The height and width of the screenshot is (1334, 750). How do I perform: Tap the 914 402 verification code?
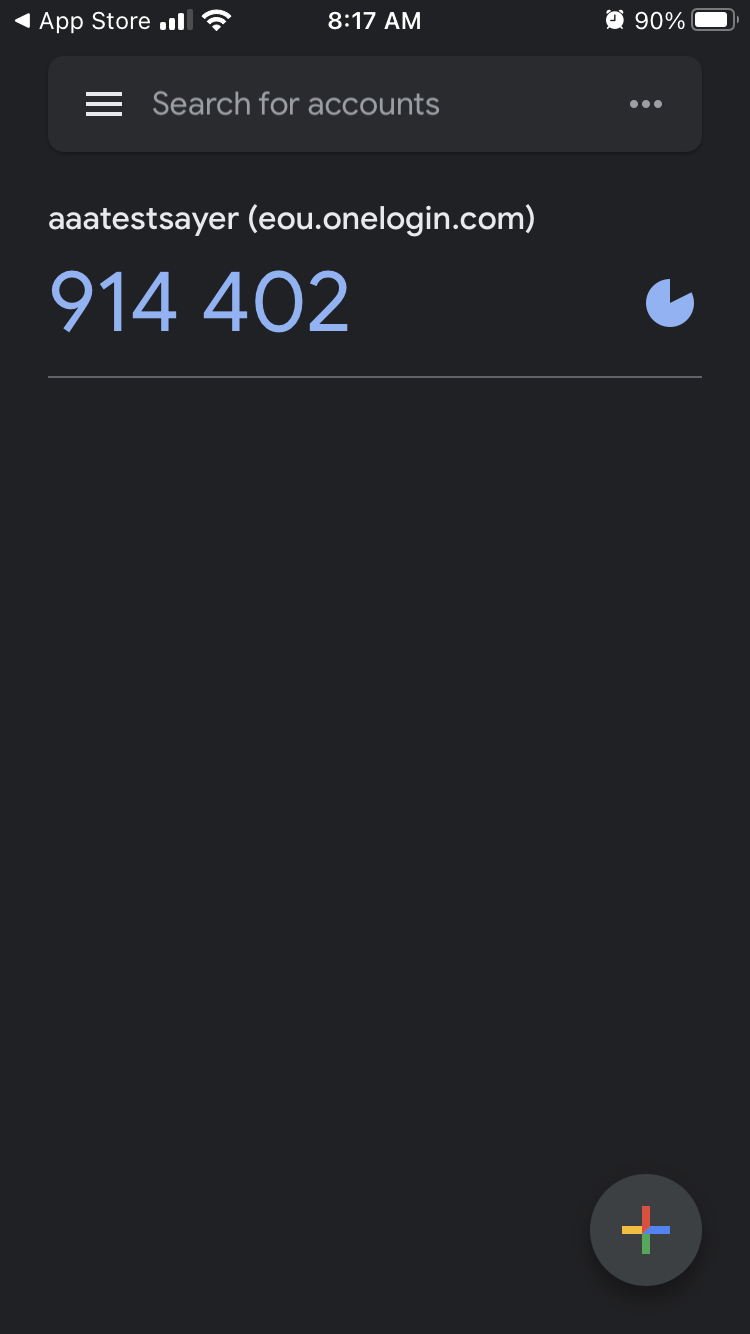coord(199,302)
